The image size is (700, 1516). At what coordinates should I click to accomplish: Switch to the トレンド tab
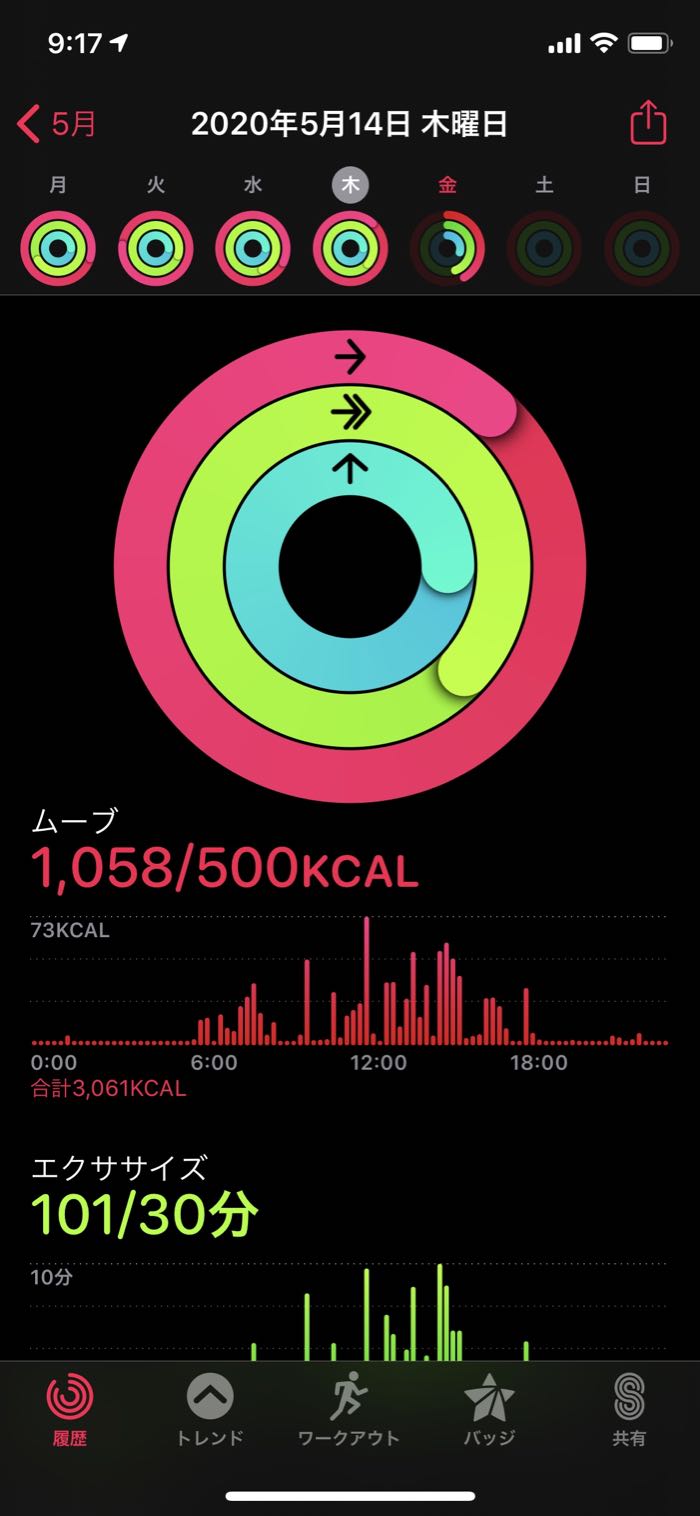coord(210,1410)
